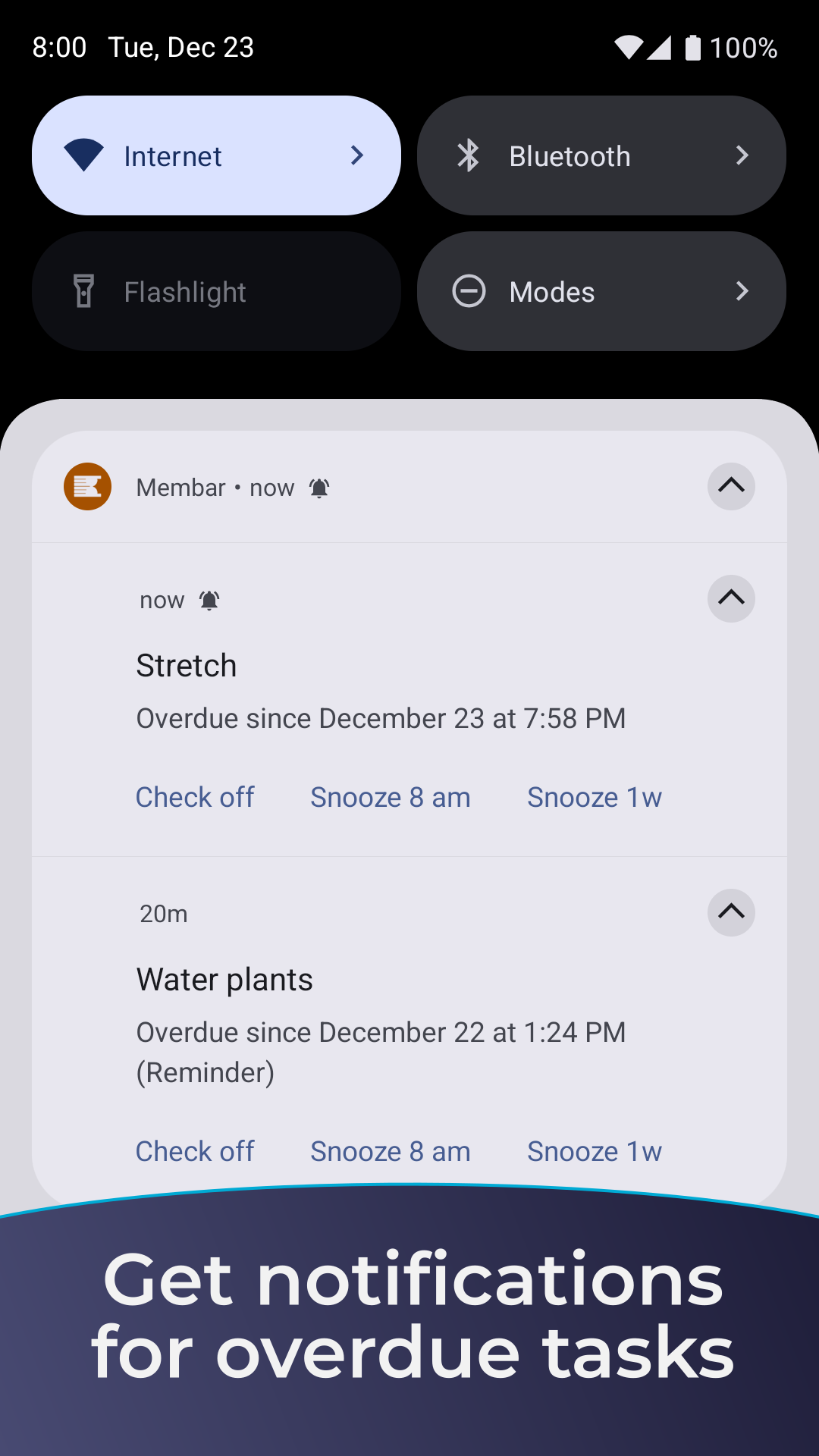
Task: Check off the Stretch task
Action: point(195,796)
